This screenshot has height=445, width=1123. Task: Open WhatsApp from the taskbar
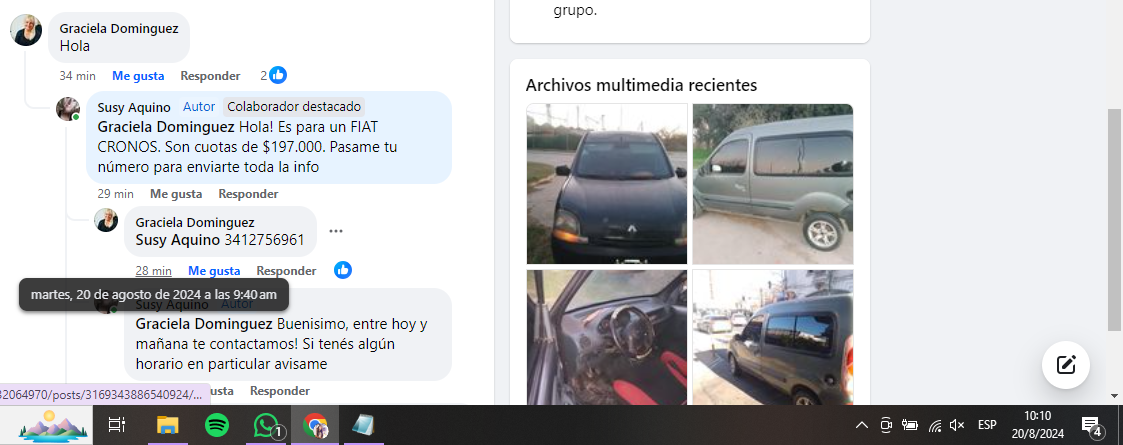(265, 425)
